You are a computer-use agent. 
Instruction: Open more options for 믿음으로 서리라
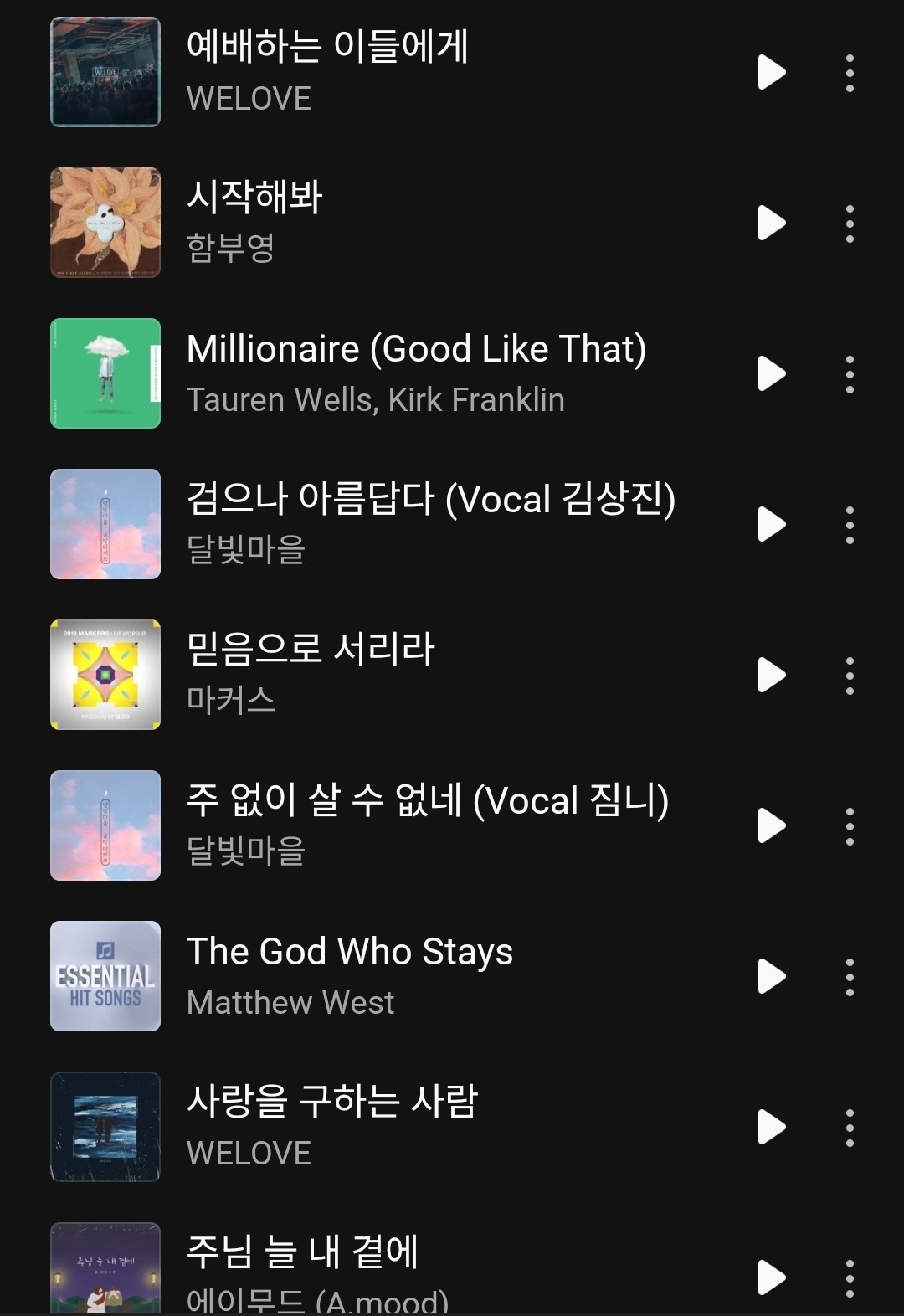[850, 676]
